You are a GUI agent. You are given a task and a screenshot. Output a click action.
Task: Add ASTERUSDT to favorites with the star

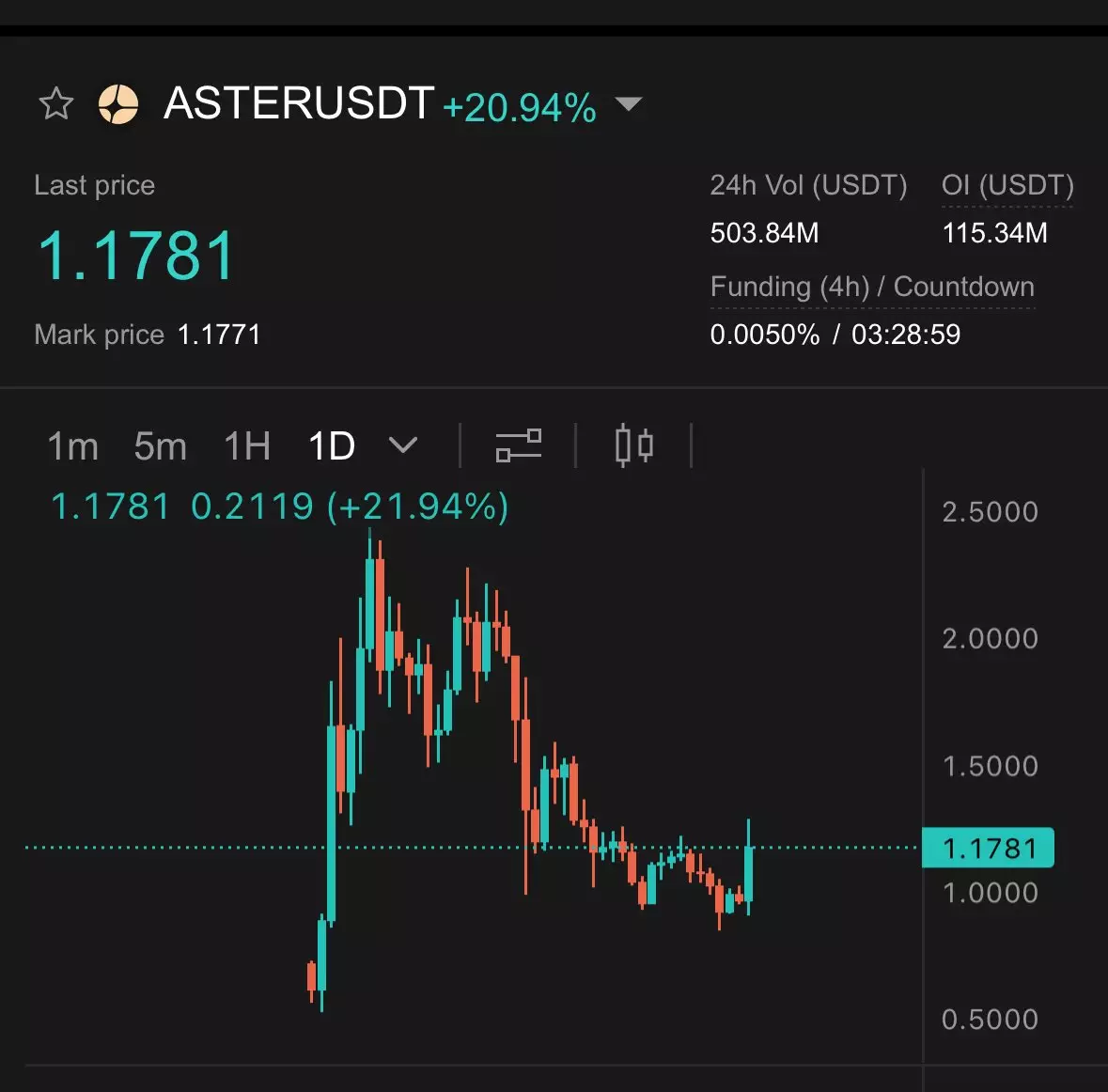pos(56,103)
